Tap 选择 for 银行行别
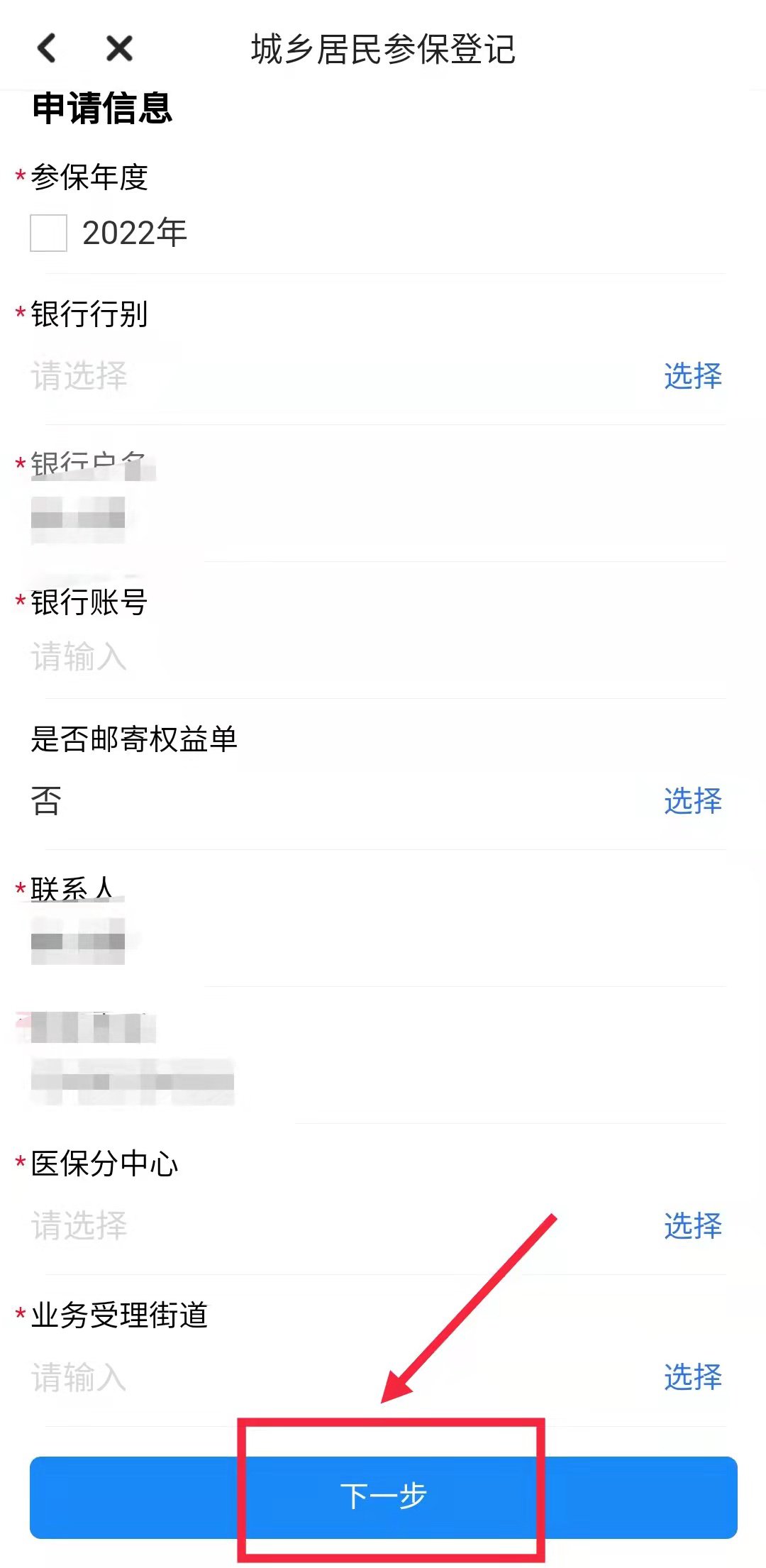 pyautogui.click(x=692, y=376)
